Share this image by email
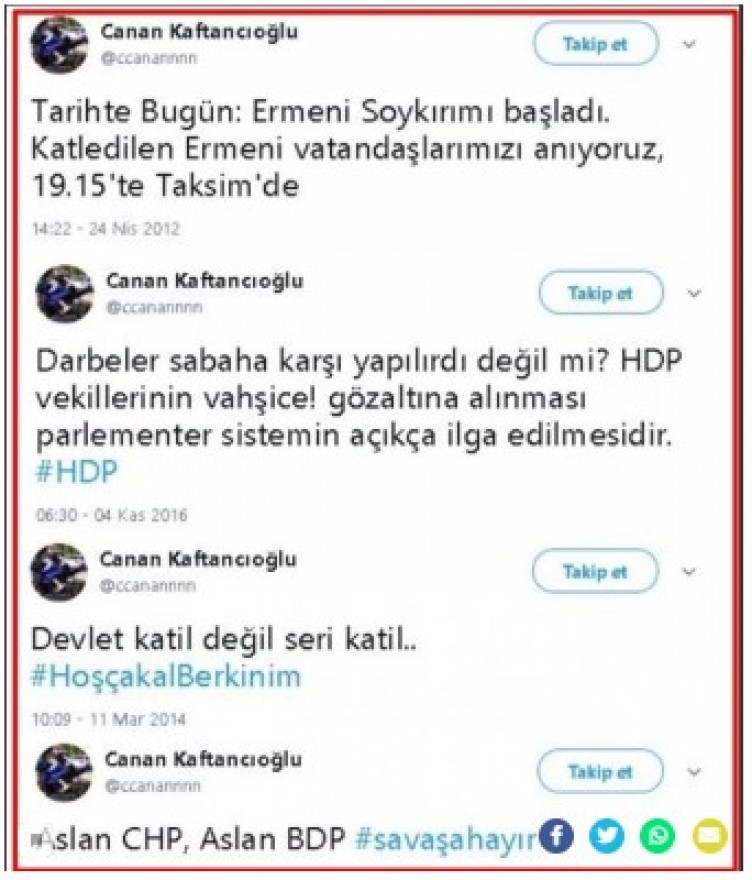Screen dimensions: 752x880 tap(709, 836)
